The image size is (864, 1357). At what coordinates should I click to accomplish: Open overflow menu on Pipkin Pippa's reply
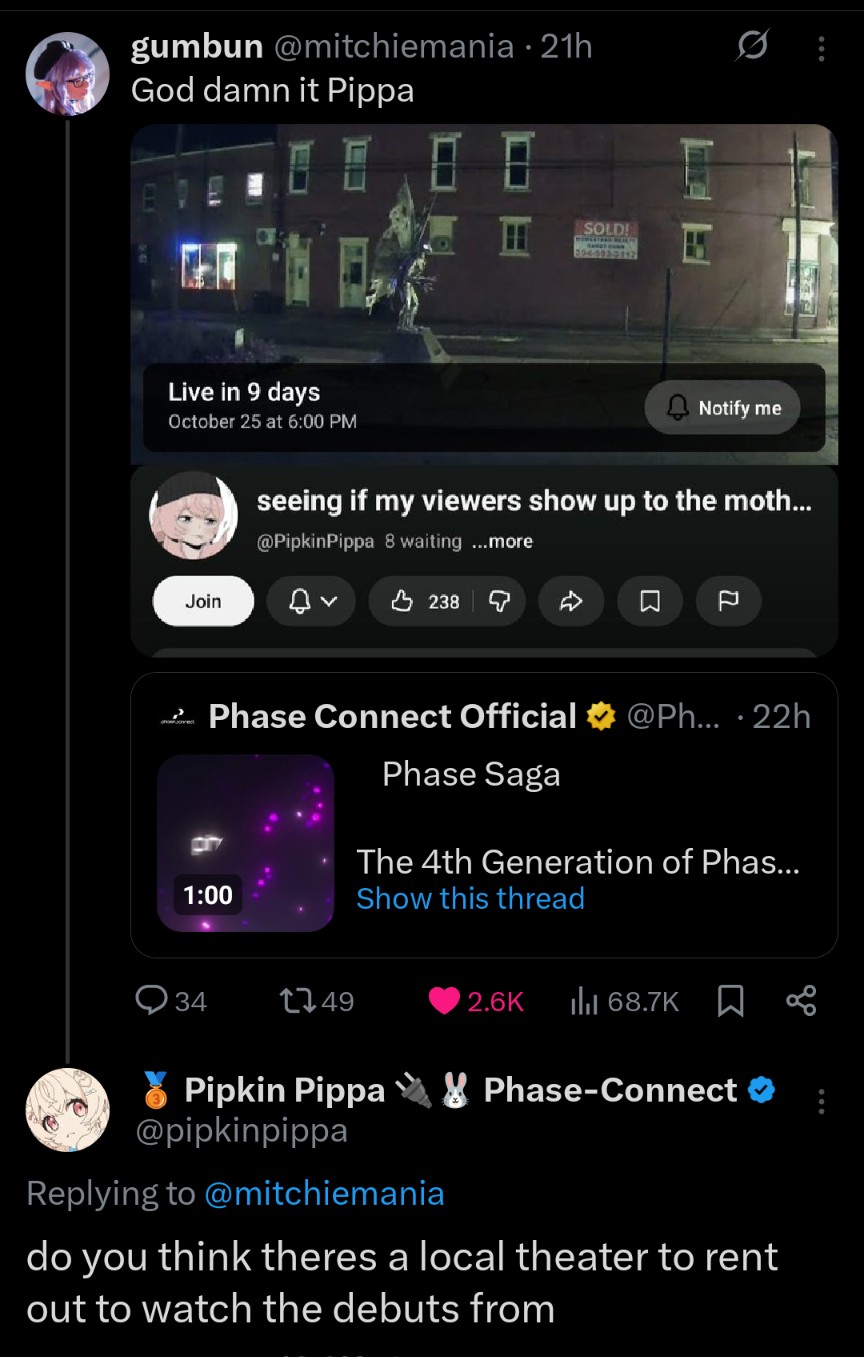821,1102
